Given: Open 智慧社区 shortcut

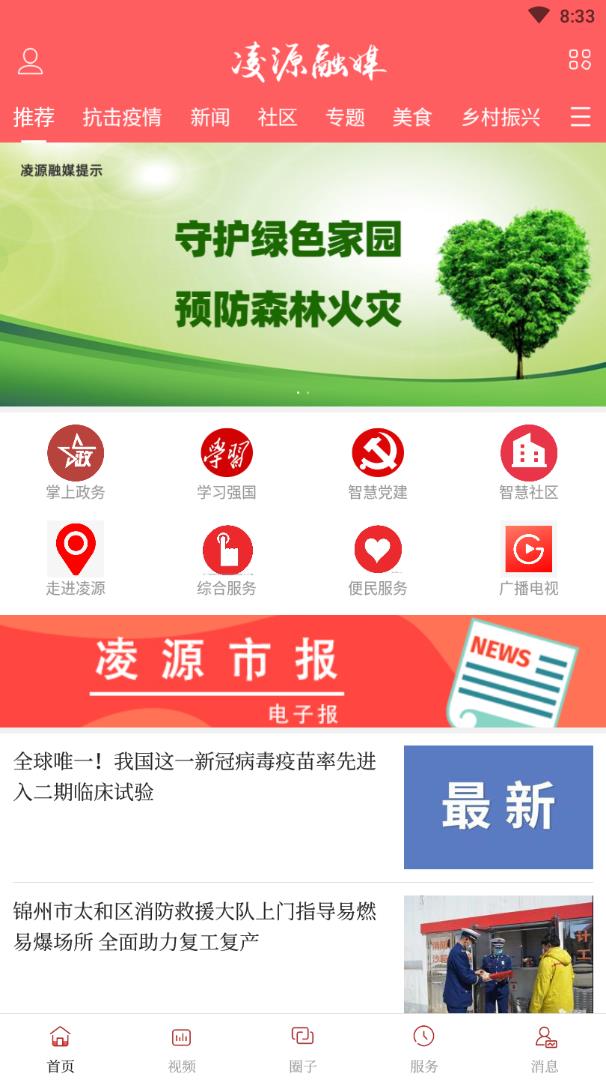Looking at the screenshot, I should (528, 462).
